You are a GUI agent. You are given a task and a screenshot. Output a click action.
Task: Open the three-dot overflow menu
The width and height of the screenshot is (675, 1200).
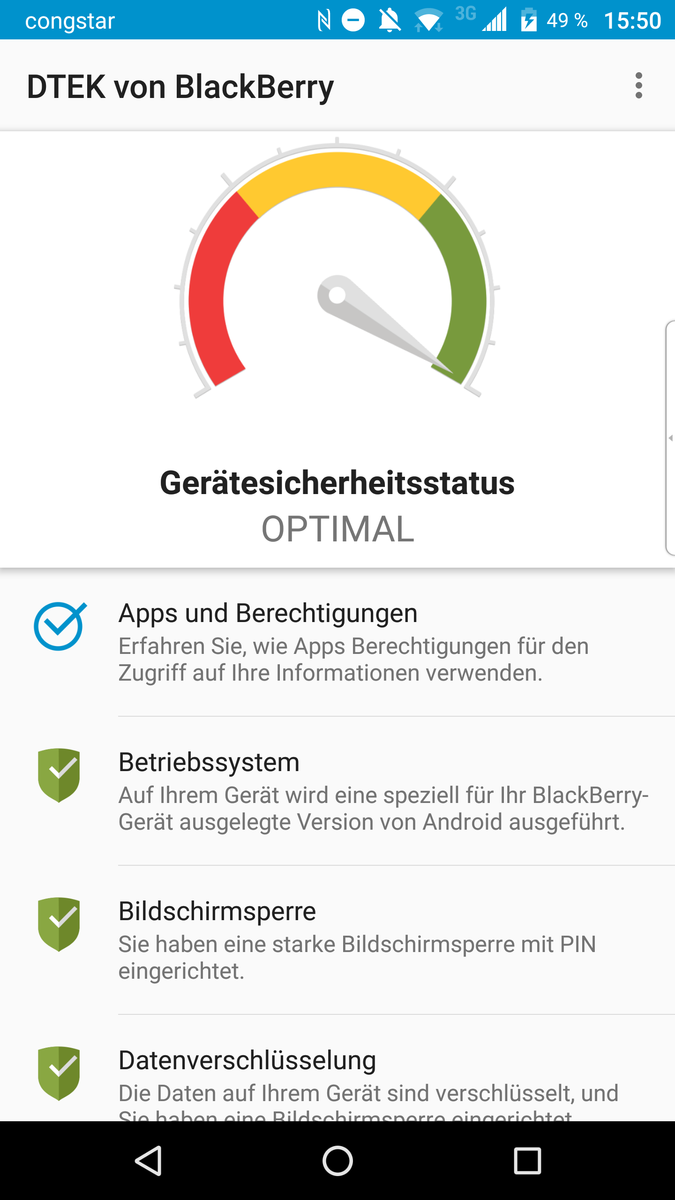[638, 86]
